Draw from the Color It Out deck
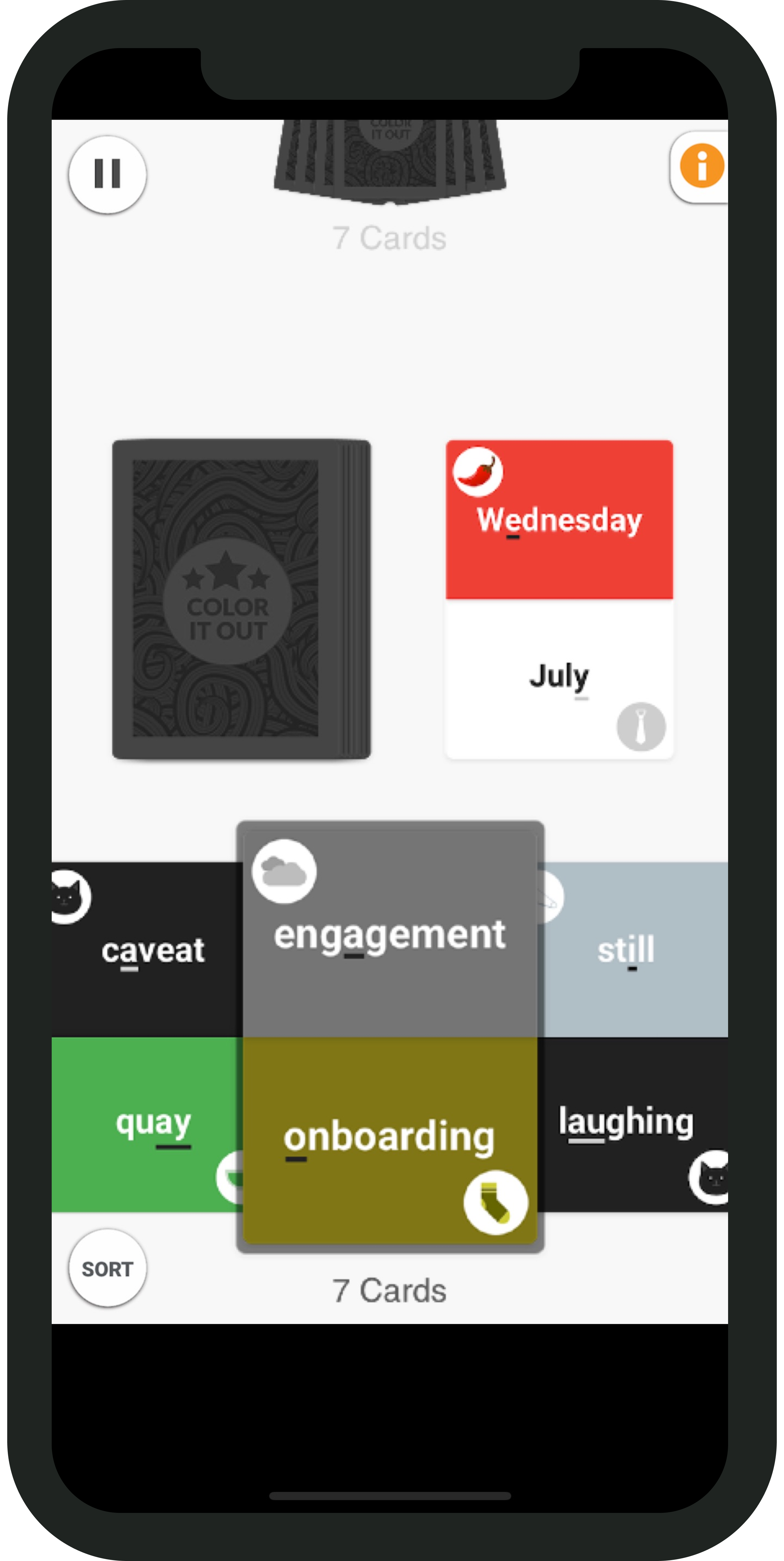The image size is (784, 1561). [x=241, y=599]
